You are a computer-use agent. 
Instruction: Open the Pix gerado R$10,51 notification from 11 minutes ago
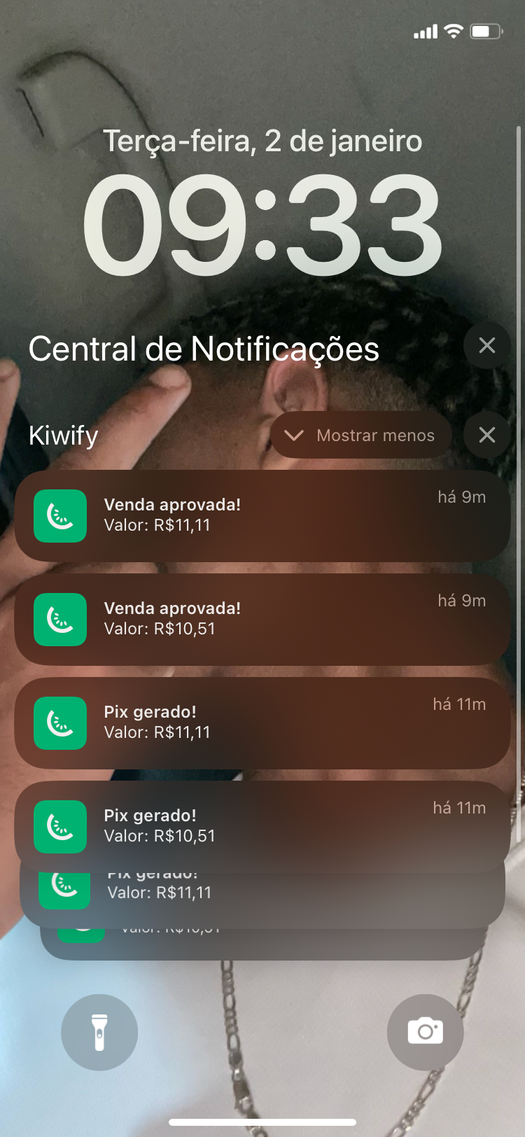(262, 827)
